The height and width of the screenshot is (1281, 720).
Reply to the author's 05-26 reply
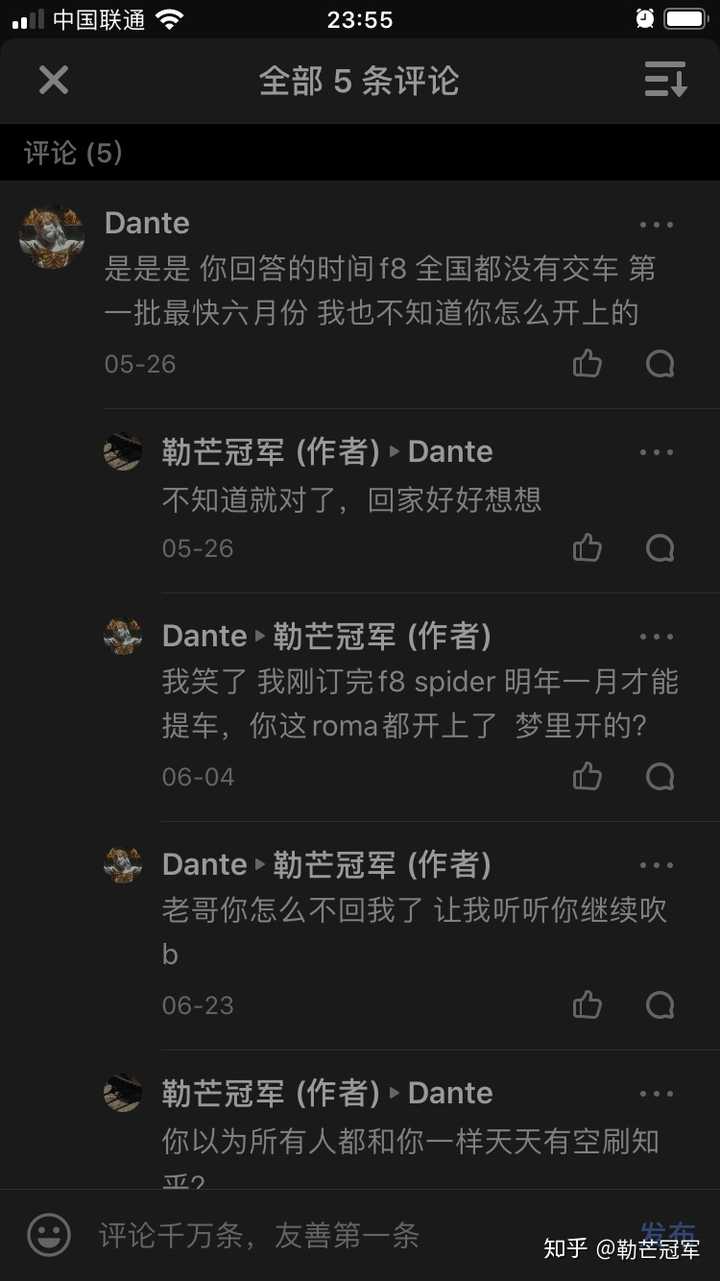point(660,547)
